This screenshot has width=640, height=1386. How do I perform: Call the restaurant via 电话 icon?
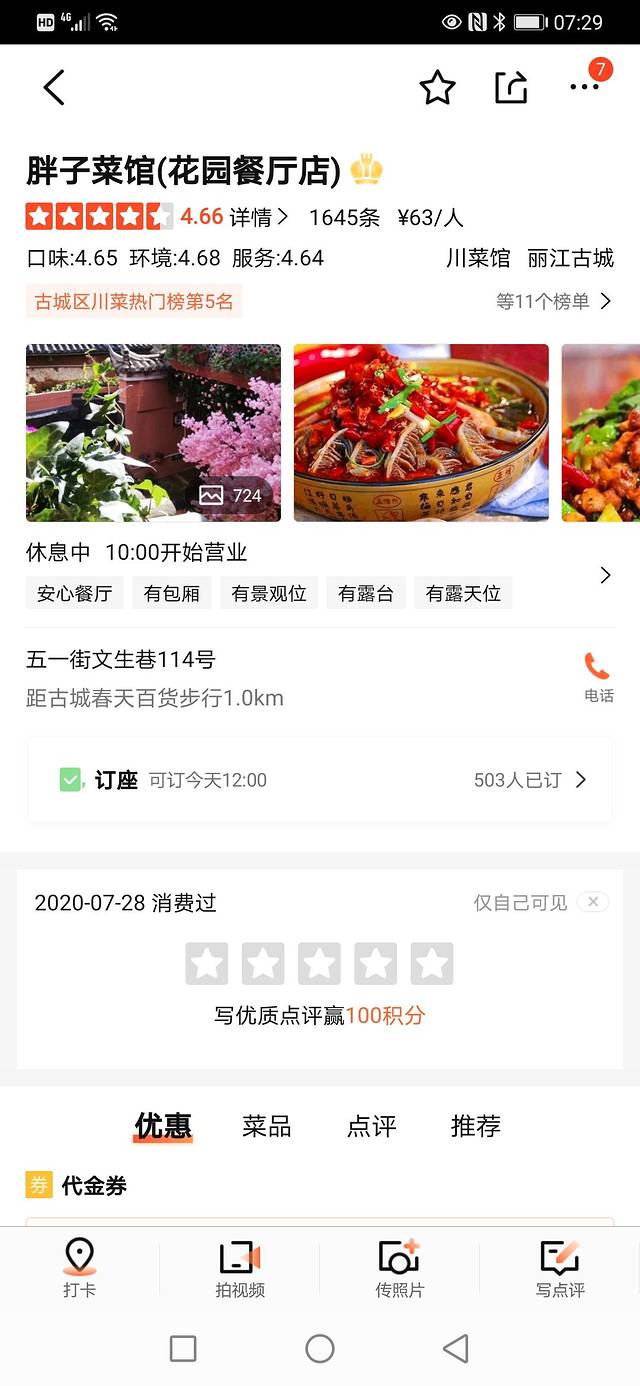(598, 676)
